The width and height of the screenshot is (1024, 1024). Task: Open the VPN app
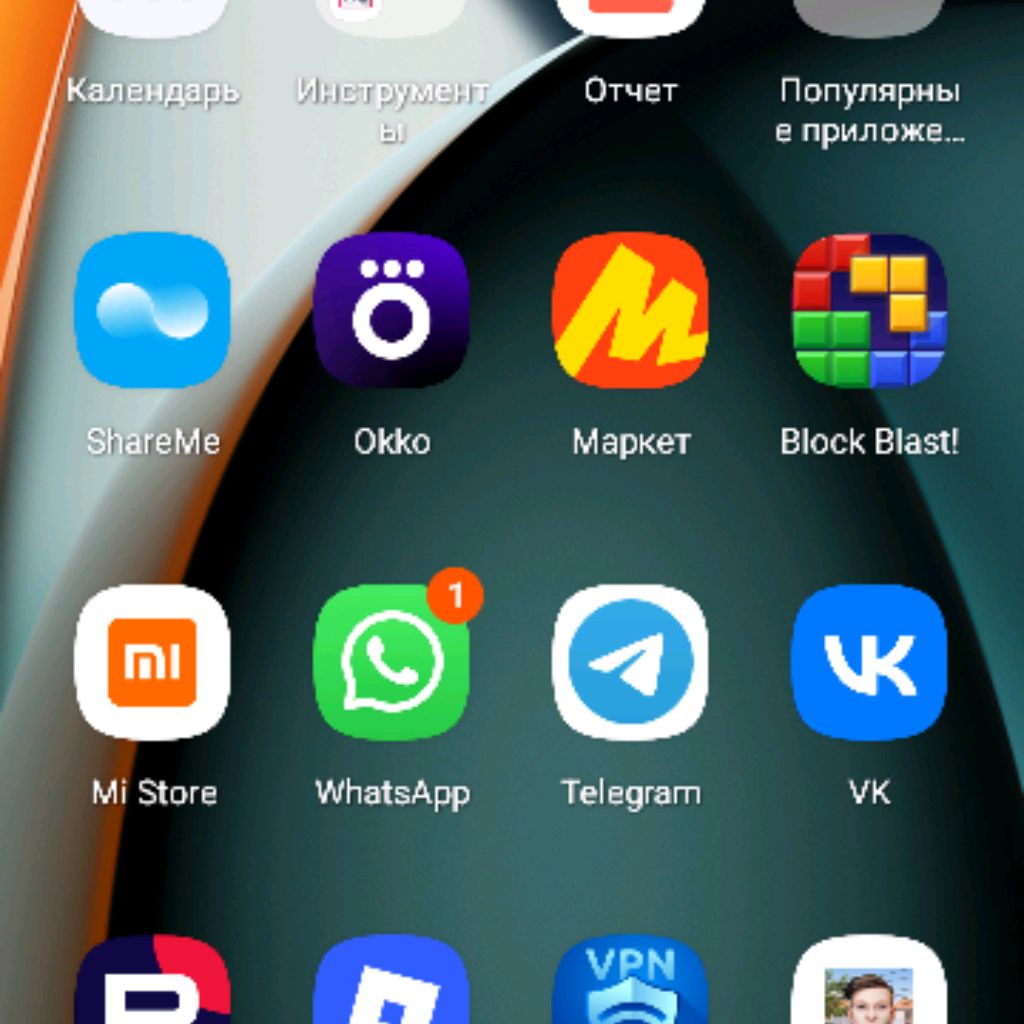point(630,985)
